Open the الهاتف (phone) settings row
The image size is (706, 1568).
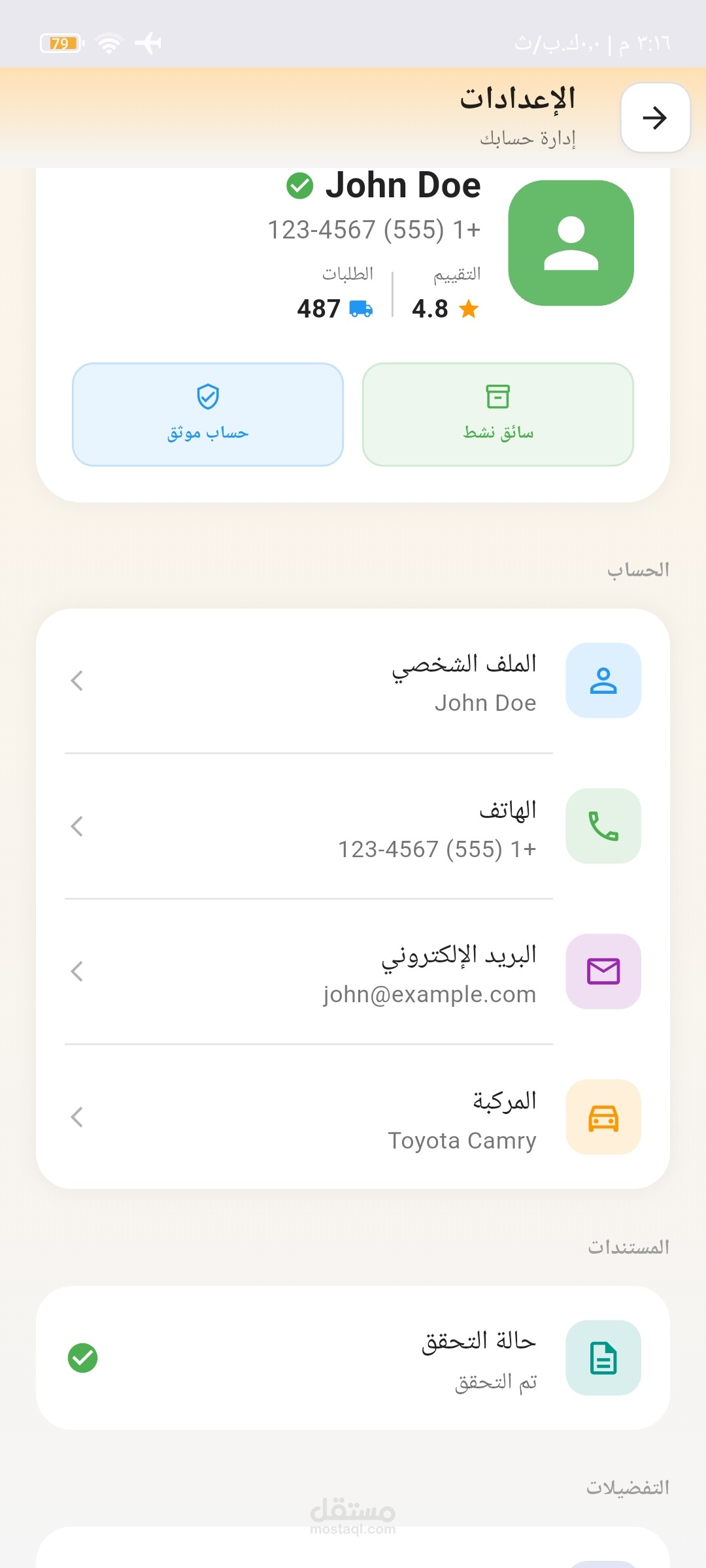[x=353, y=827]
